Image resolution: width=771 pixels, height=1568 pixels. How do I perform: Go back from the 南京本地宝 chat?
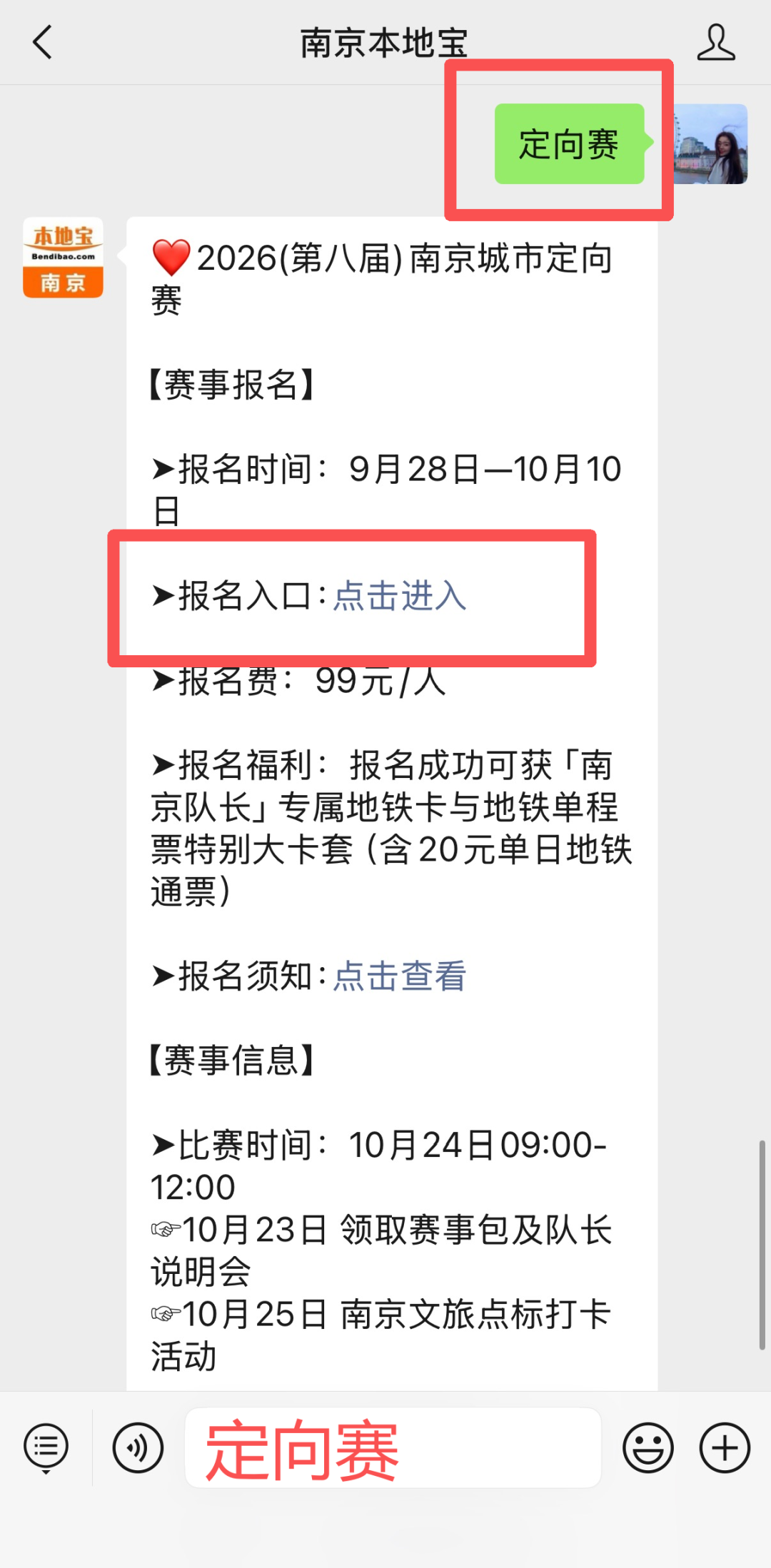(x=43, y=42)
